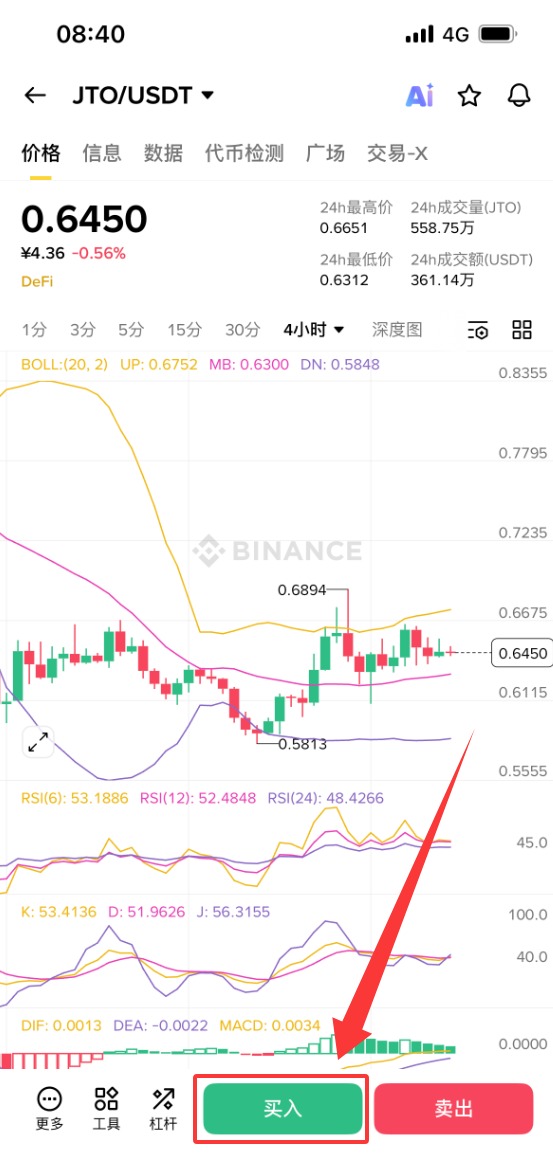
Task: Open the price alert bell
Action: click(519, 96)
